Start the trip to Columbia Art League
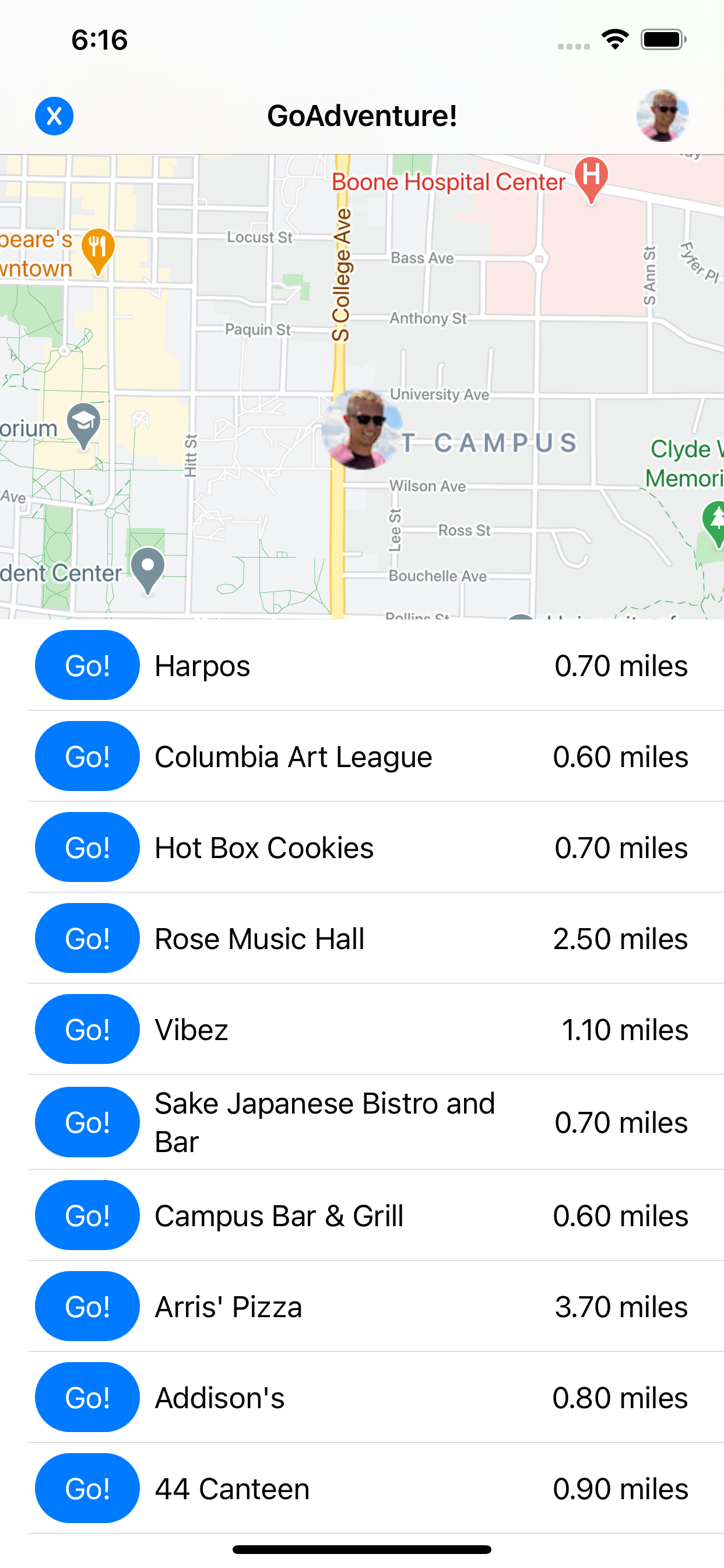 (87, 756)
